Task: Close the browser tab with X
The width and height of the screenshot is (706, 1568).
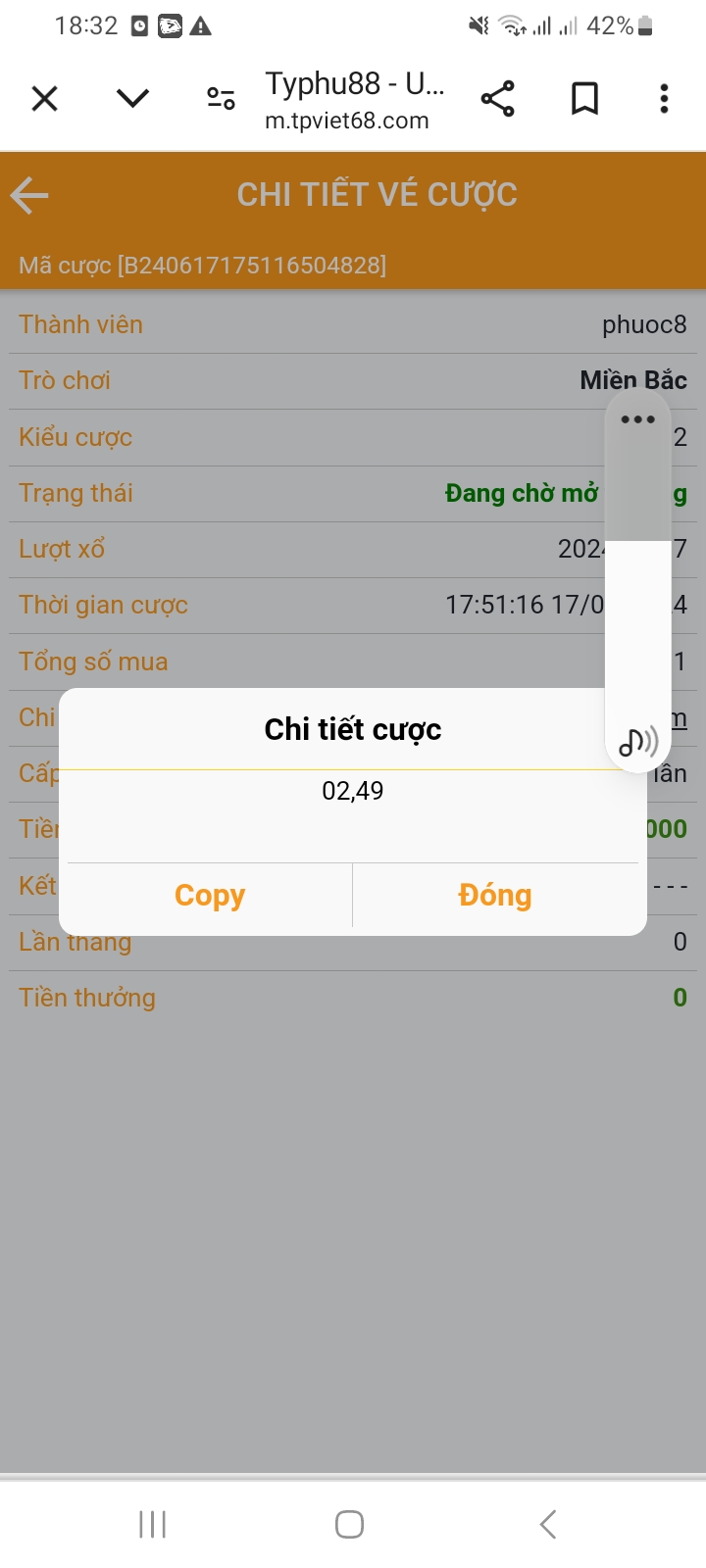Action: click(x=45, y=99)
